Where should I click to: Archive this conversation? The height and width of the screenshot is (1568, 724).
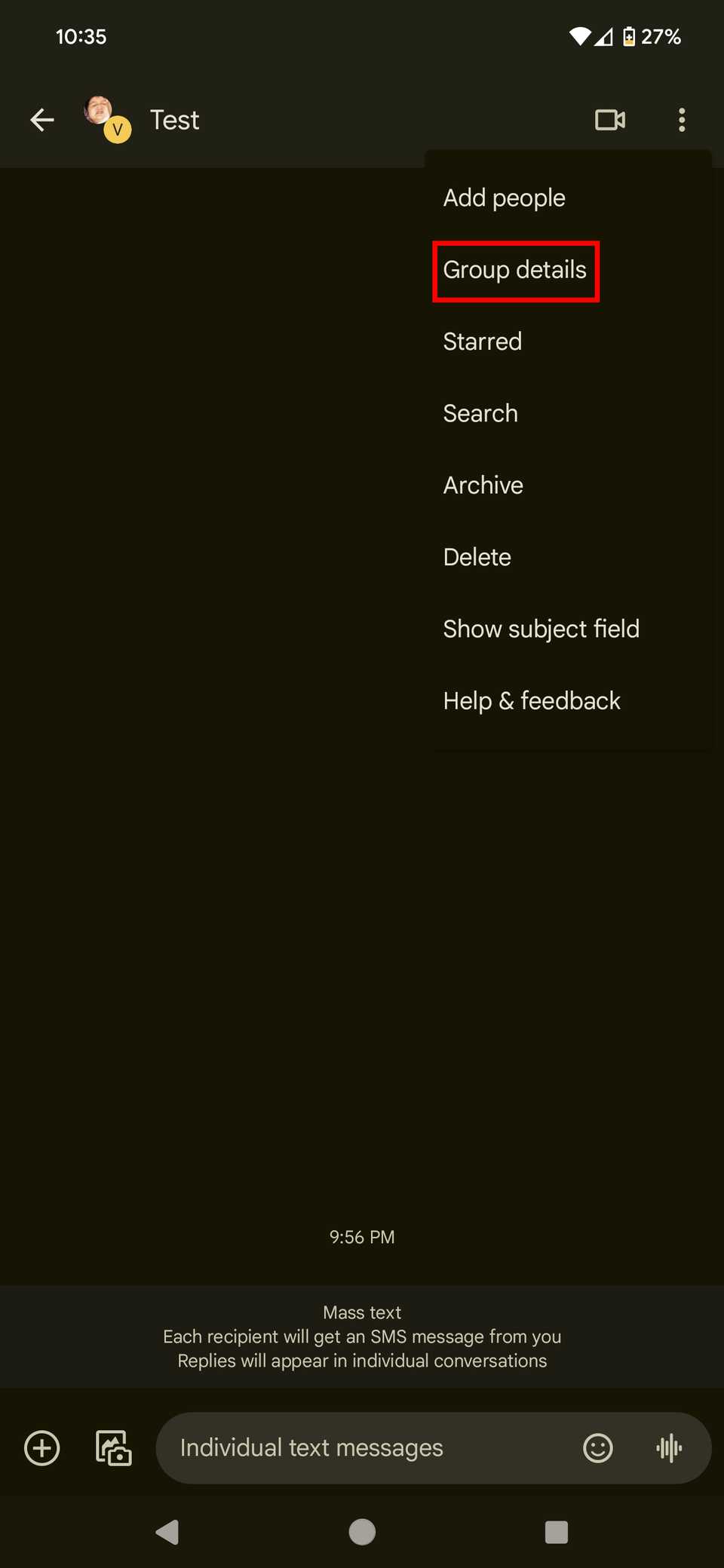(x=483, y=485)
